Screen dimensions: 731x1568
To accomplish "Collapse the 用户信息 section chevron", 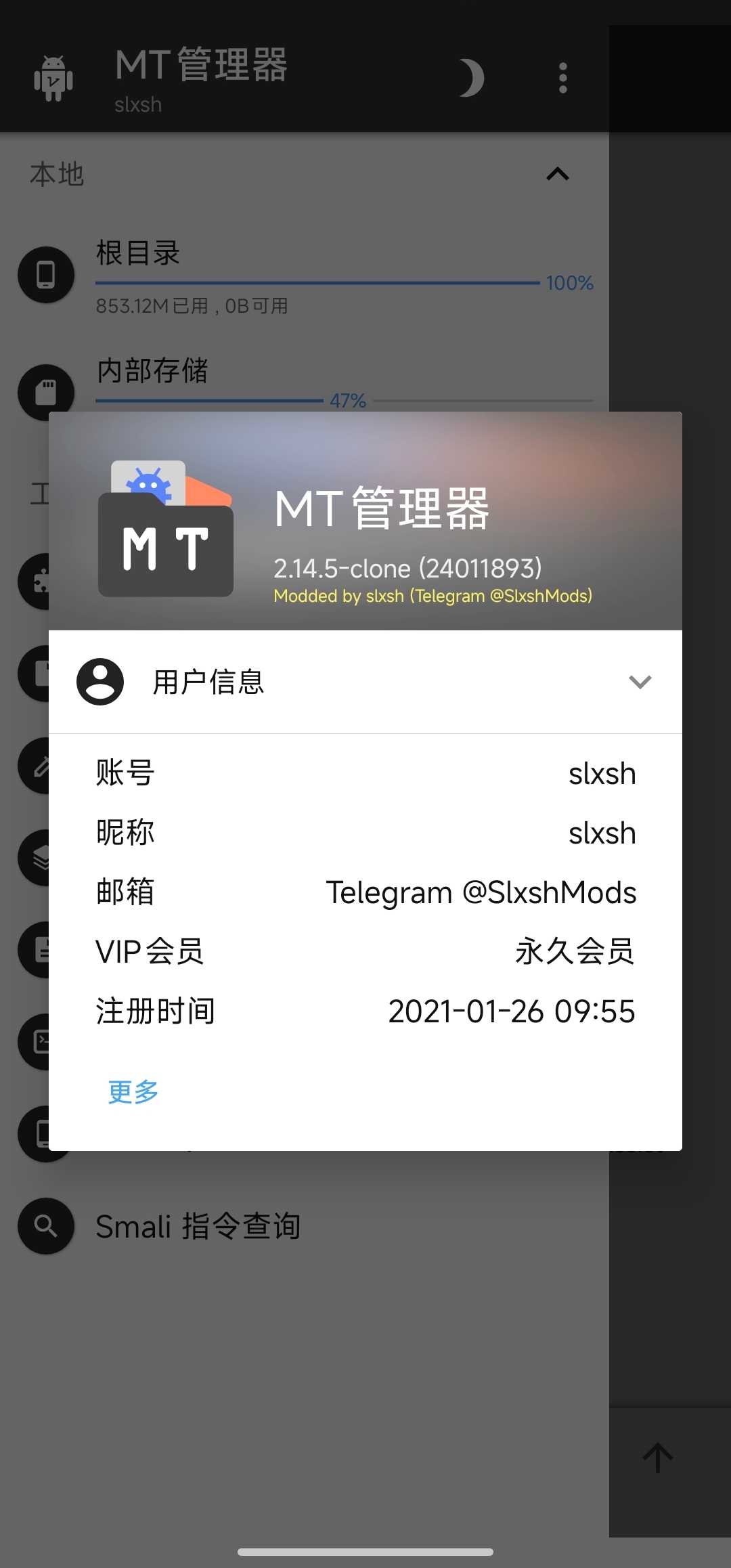I will tap(640, 682).
